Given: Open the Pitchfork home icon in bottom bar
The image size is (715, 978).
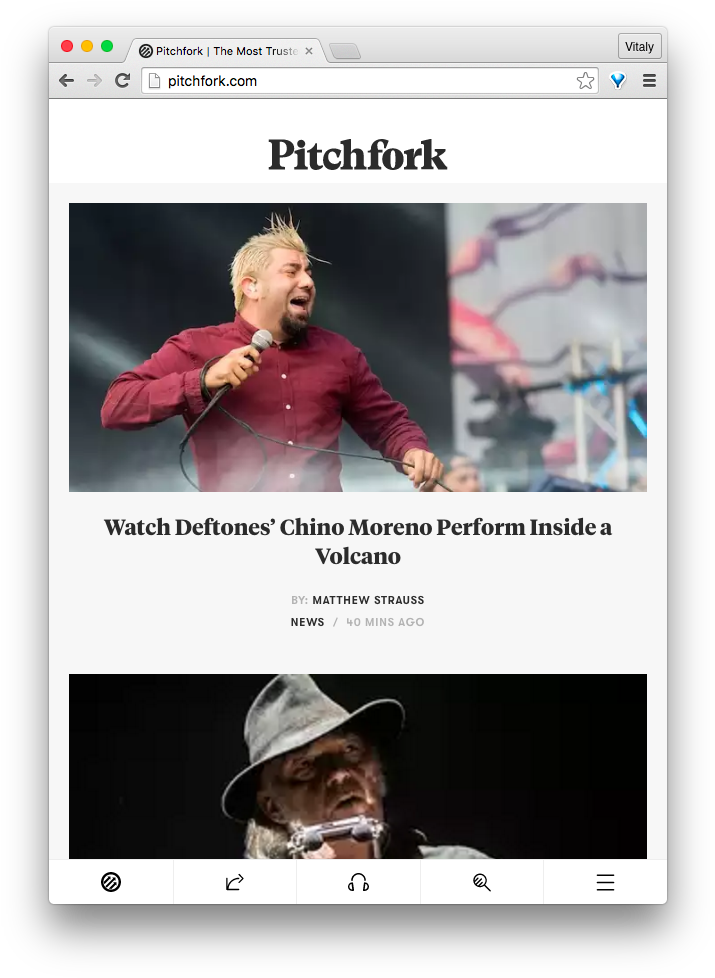Looking at the screenshot, I should [x=111, y=882].
